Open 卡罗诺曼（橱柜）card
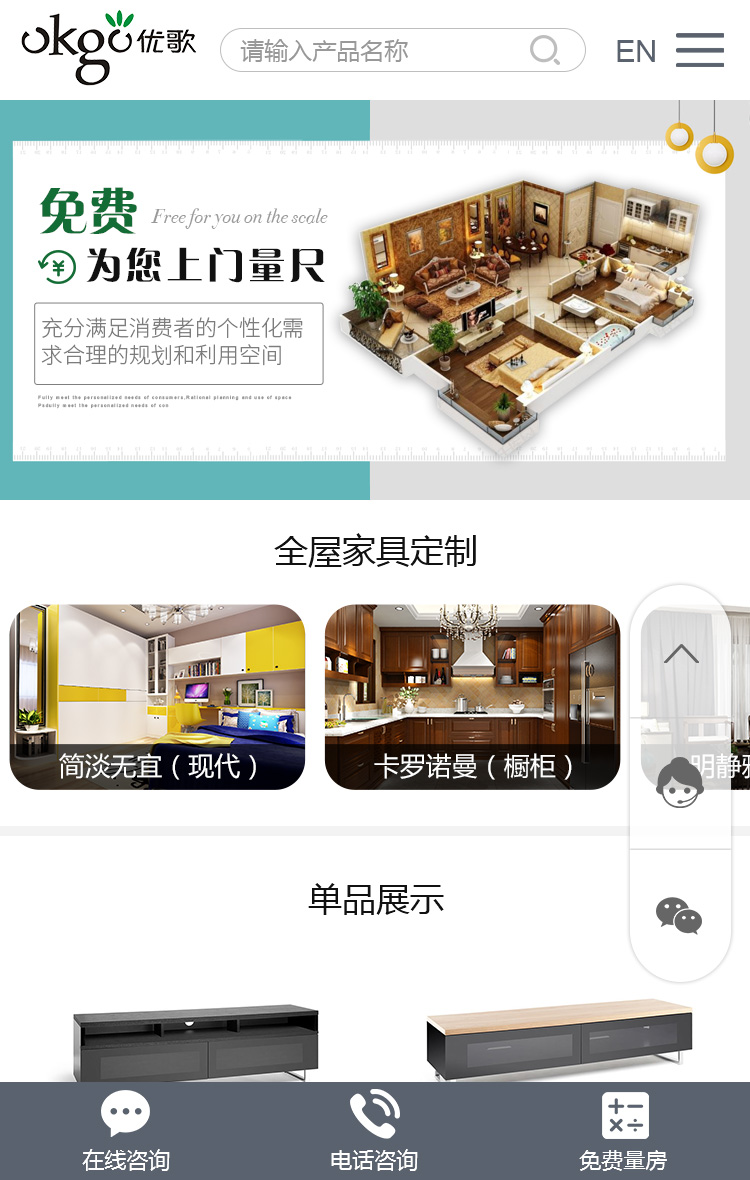Screen dimensions: 750x1180 (472, 697)
